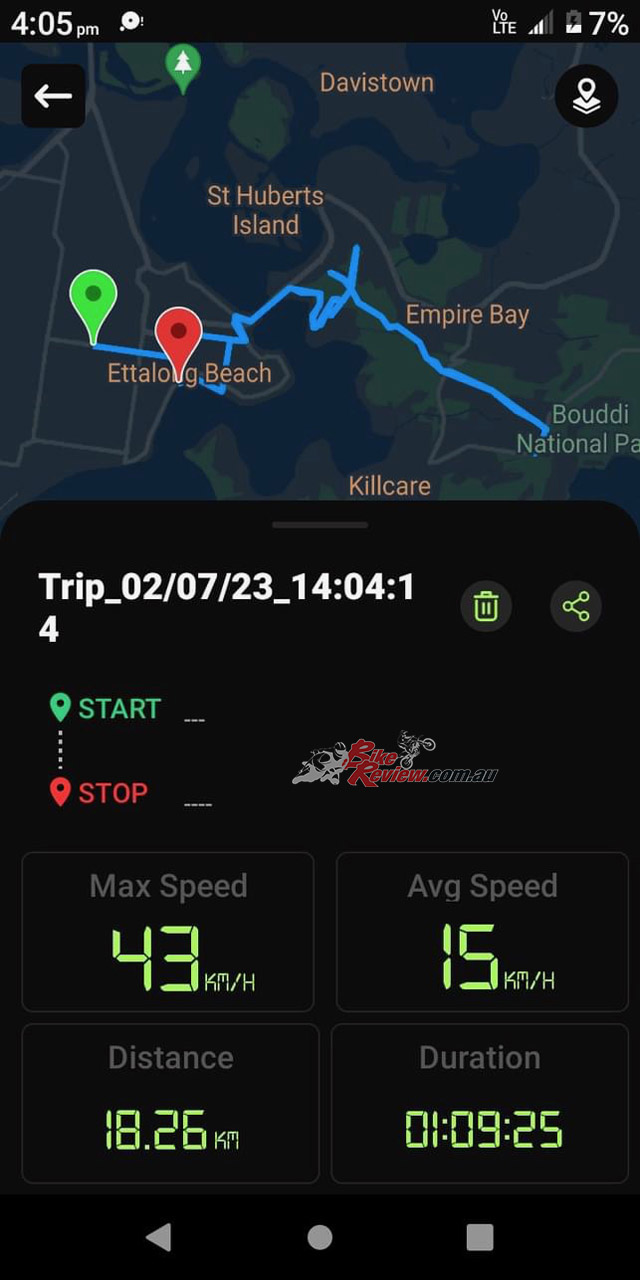Share this trip
Screen dimensions: 640x1280
[576, 606]
